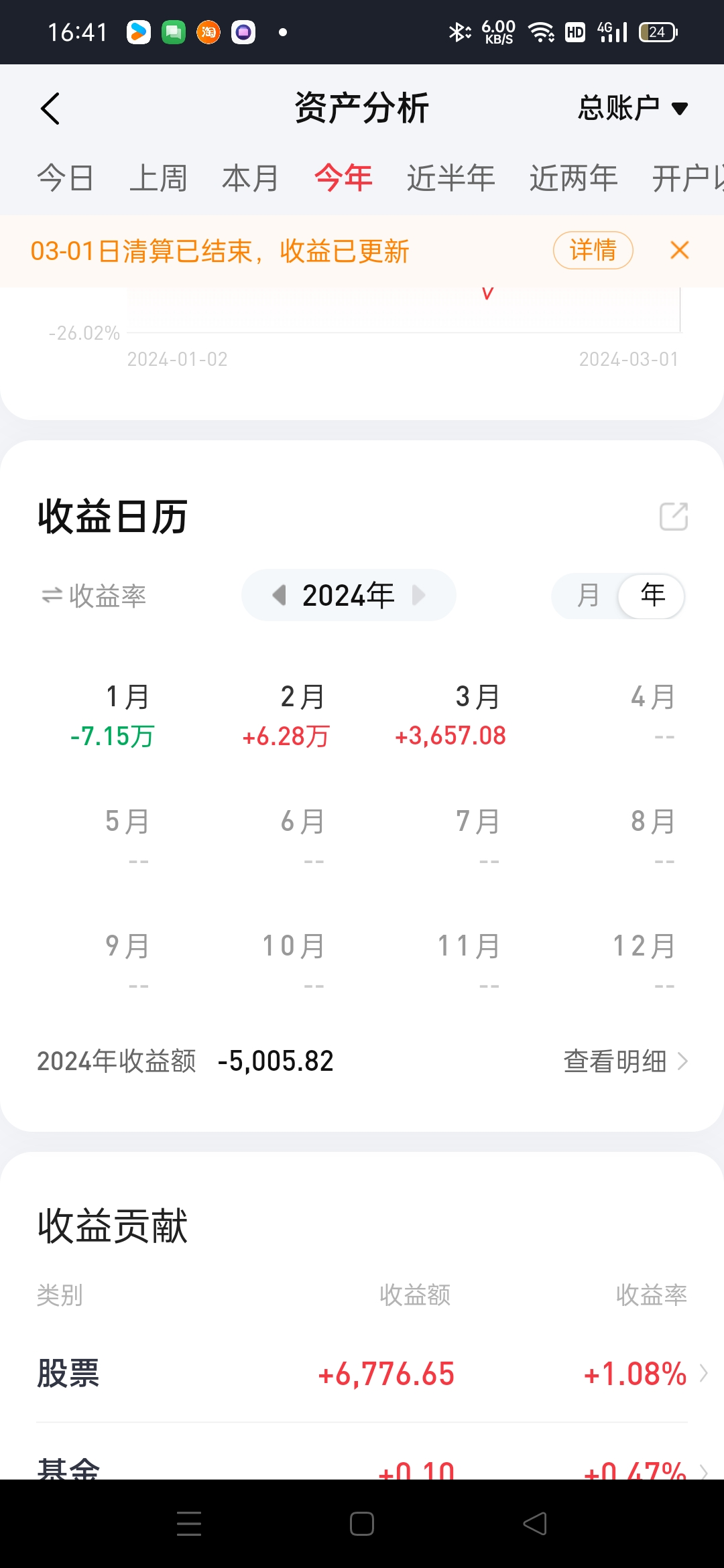
Task: Go to previous year in calendar
Action: (280, 595)
